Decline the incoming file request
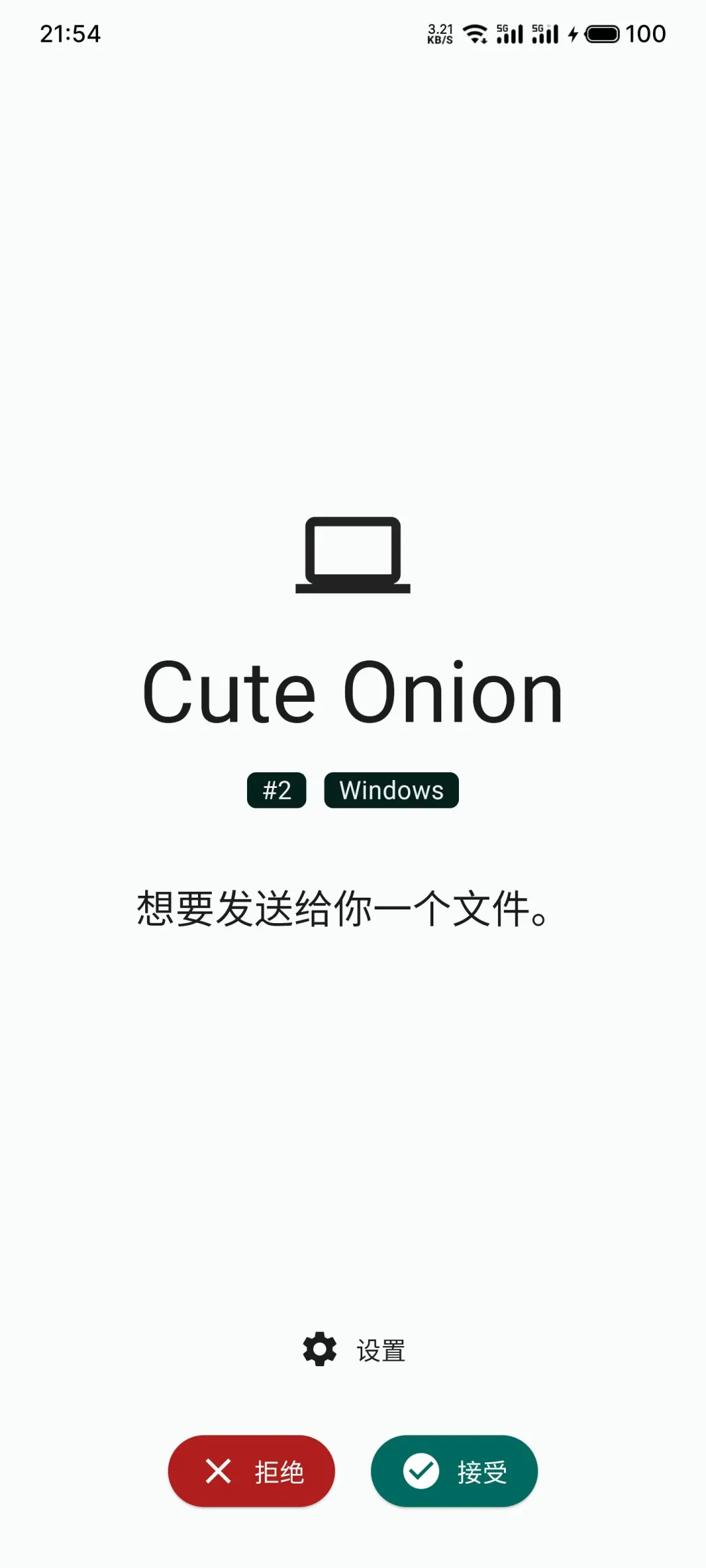Image resolution: width=706 pixels, height=1568 pixels. pos(252,1471)
